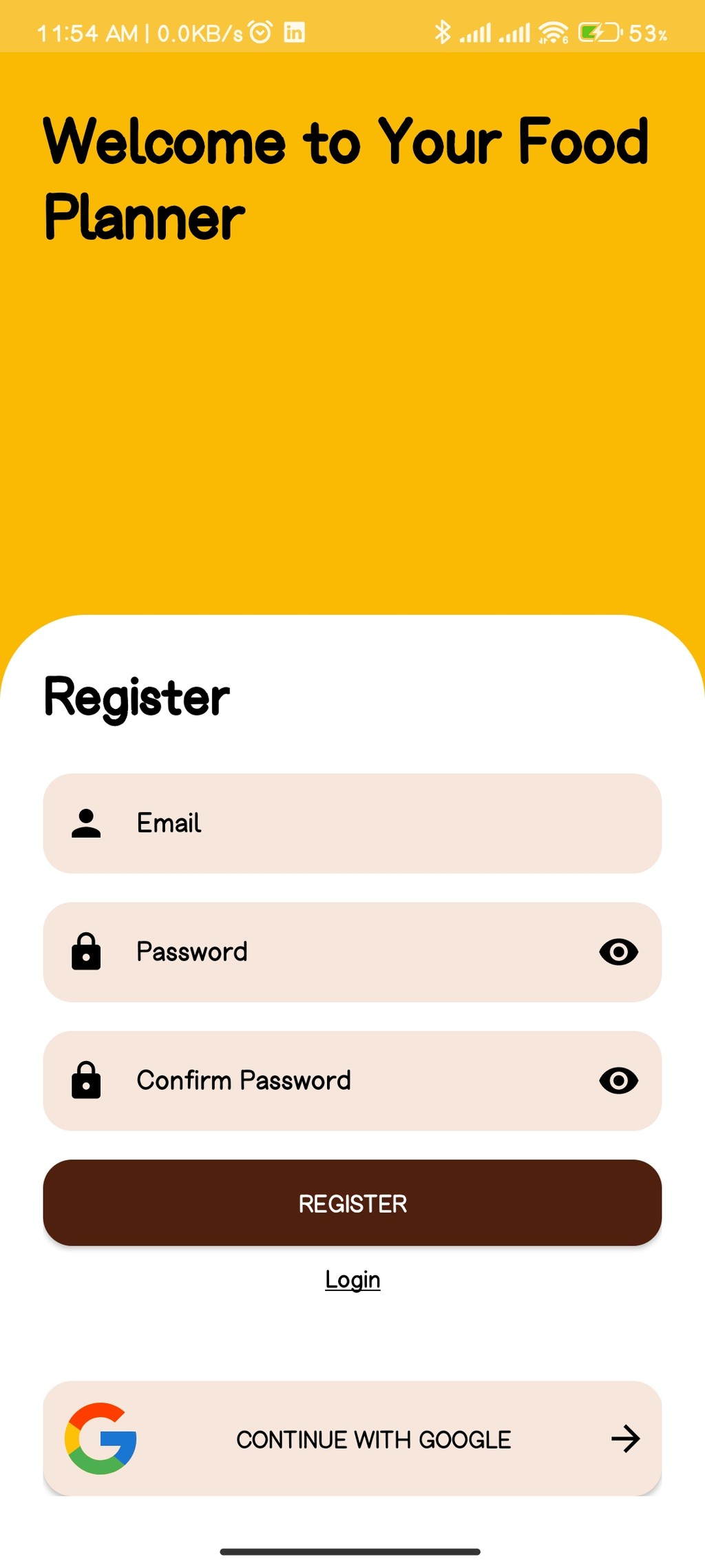Open the Login link
This screenshot has width=705, height=1568.
[x=352, y=1280]
